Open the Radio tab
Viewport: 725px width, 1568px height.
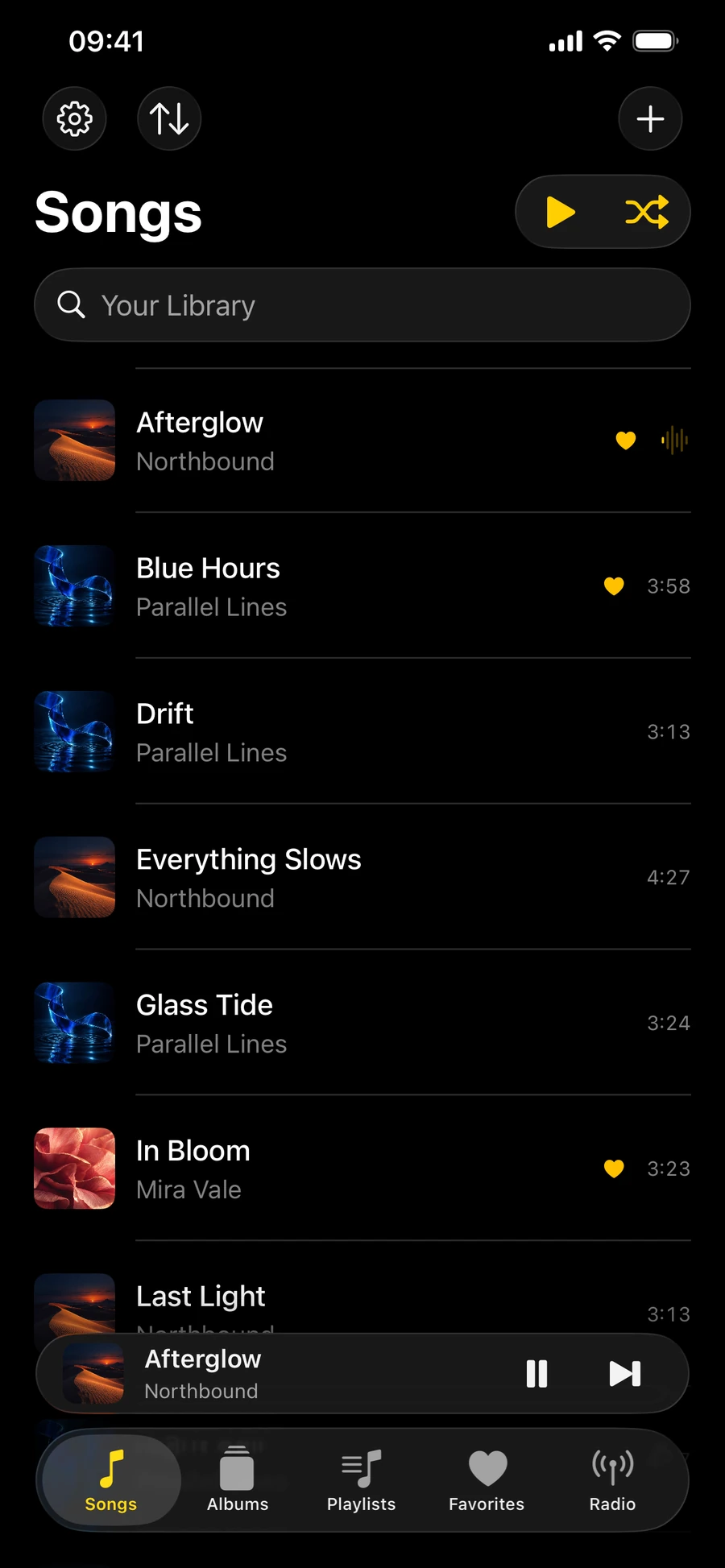pyautogui.click(x=612, y=1480)
